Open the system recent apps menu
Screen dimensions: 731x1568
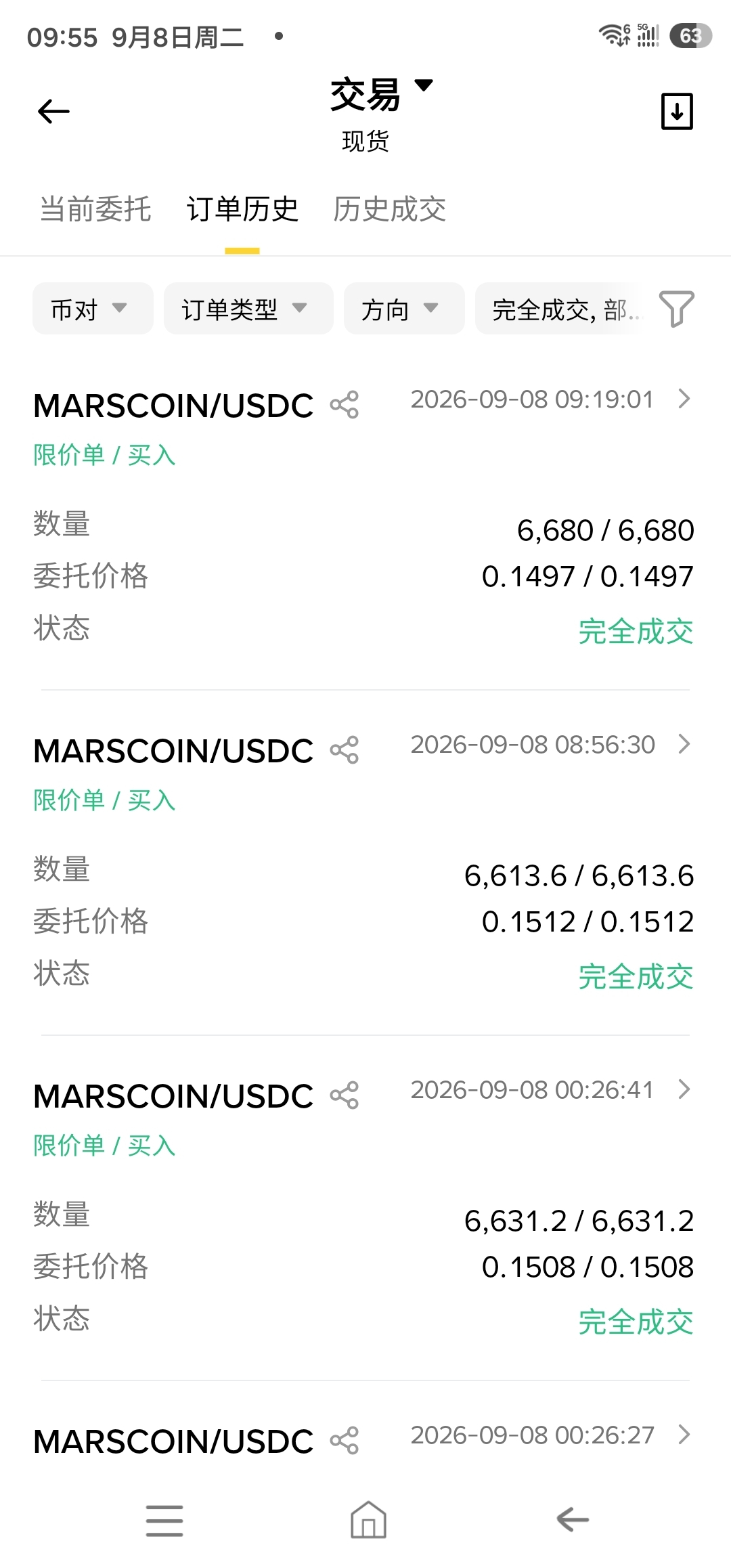pyautogui.click(x=164, y=1521)
